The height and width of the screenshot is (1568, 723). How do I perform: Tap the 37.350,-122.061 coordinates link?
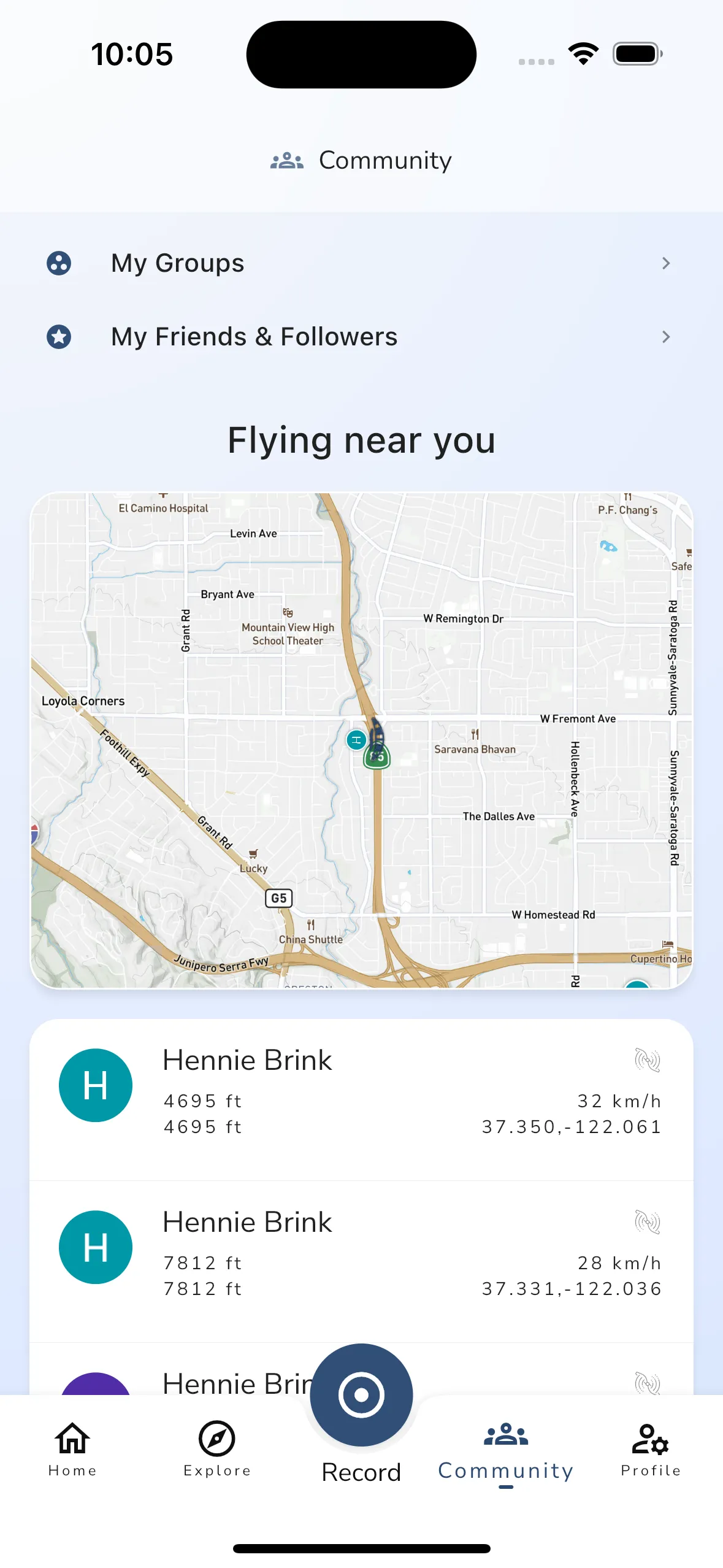click(572, 1126)
